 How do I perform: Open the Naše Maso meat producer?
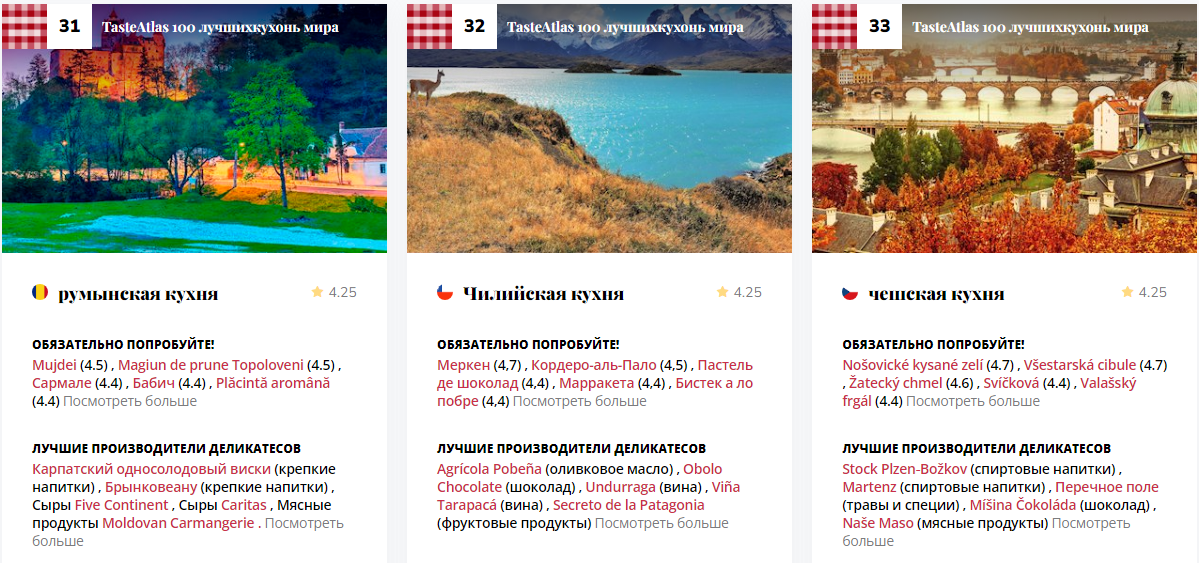tap(877, 523)
